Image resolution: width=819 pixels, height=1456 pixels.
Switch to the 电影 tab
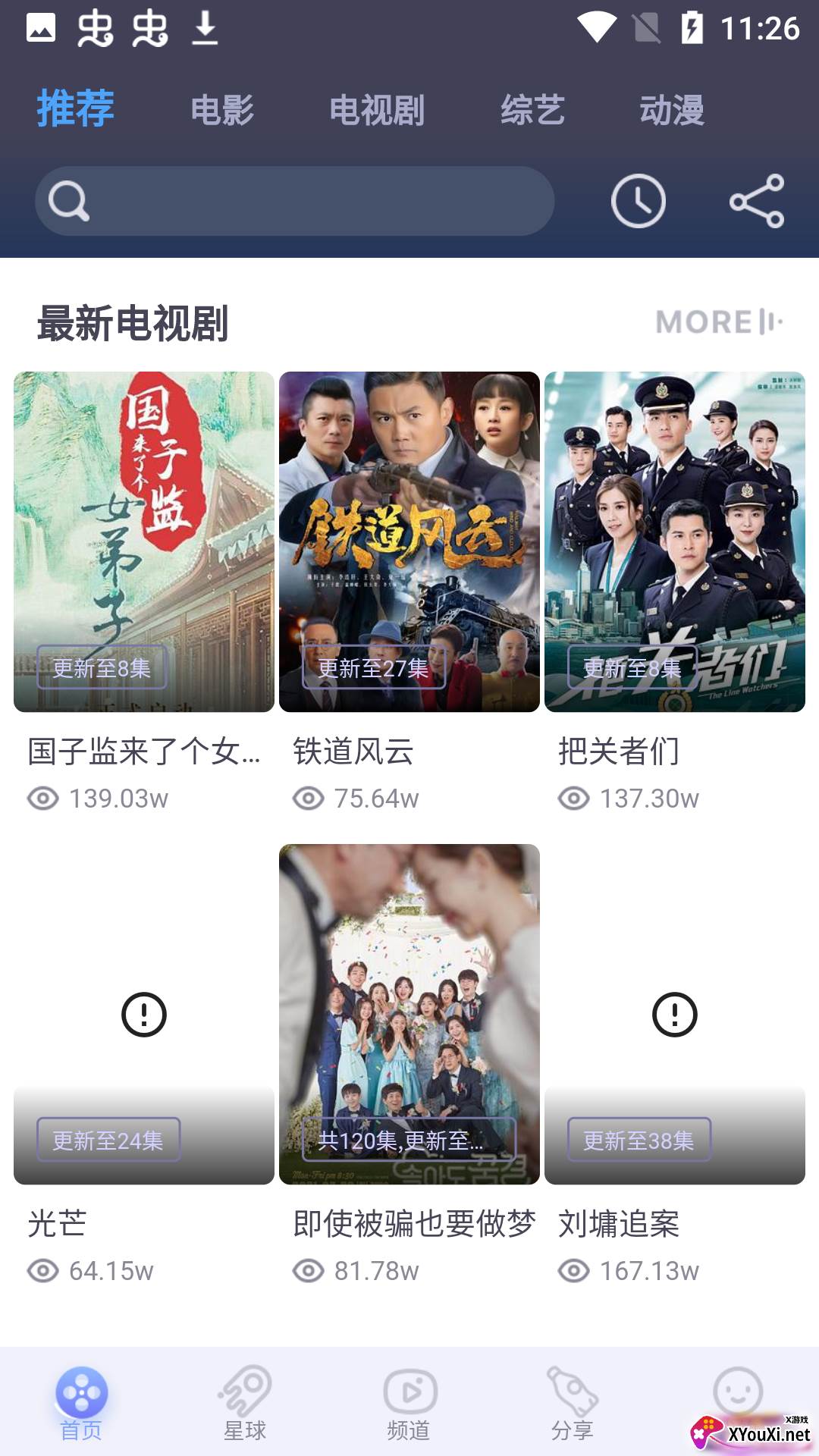222,110
